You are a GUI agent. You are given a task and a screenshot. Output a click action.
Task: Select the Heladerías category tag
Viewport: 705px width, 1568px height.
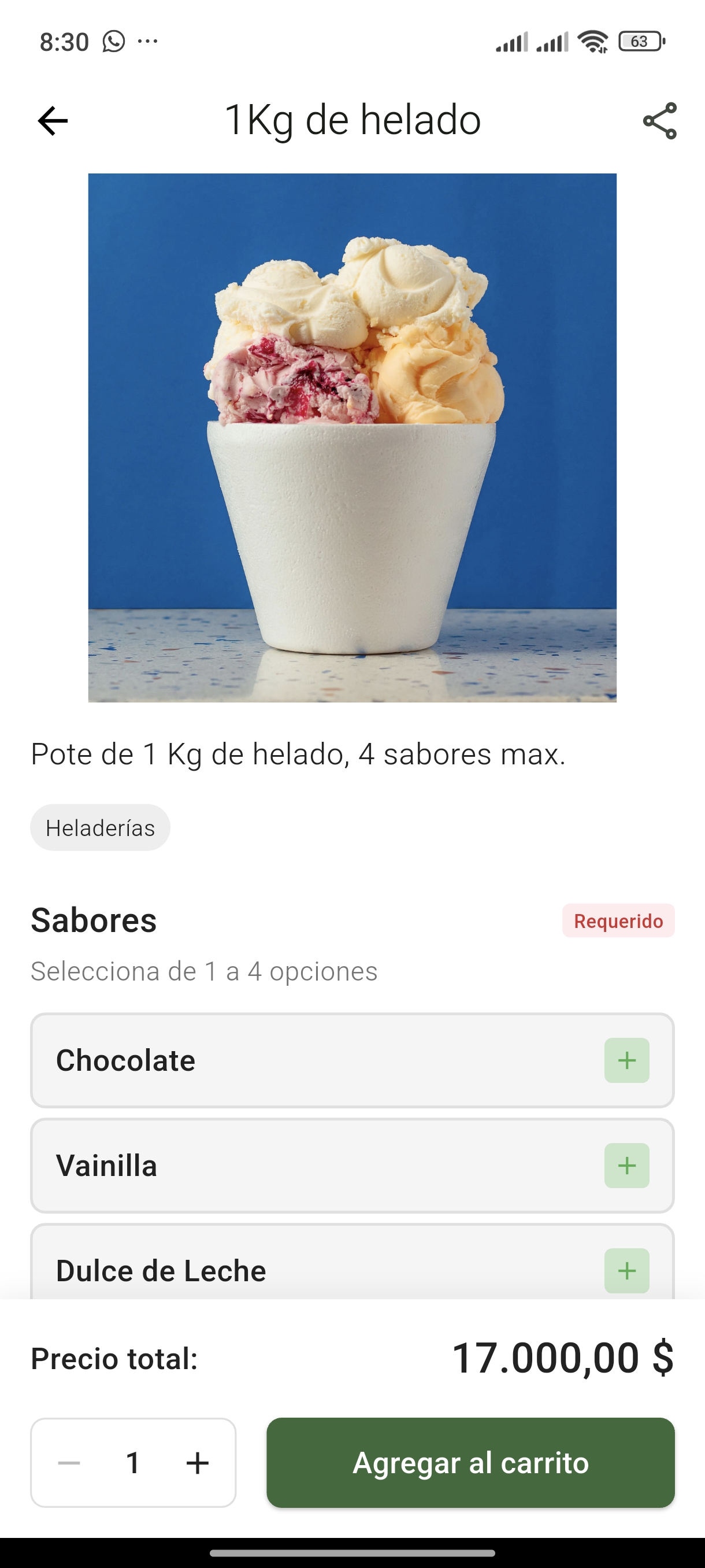(x=100, y=827)
